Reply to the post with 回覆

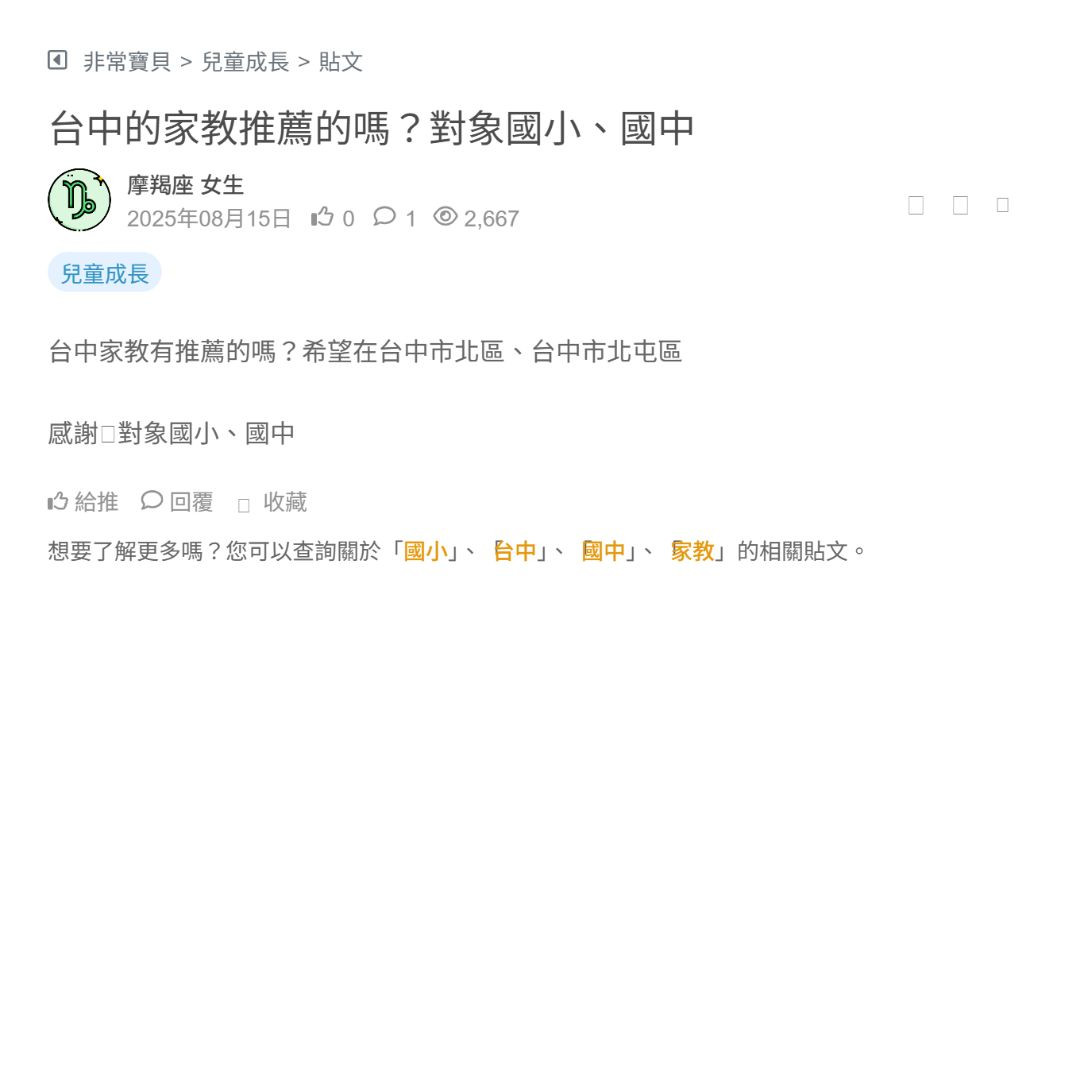178,502
